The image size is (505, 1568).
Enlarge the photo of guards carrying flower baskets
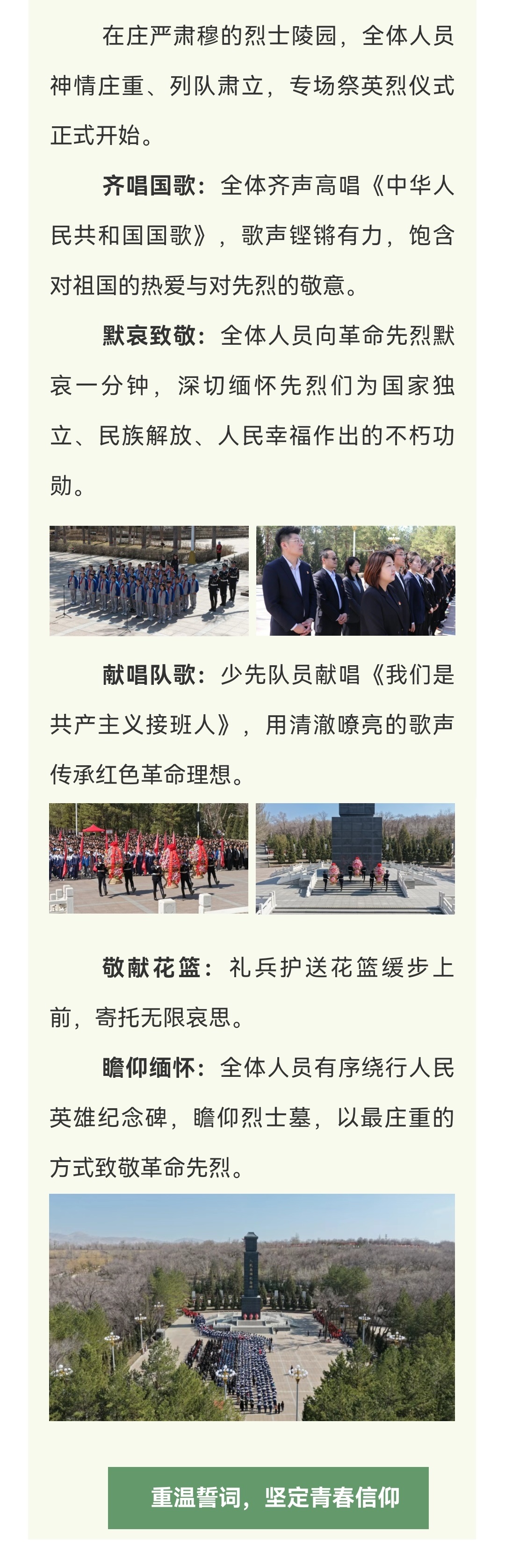[x=148, y=858]
